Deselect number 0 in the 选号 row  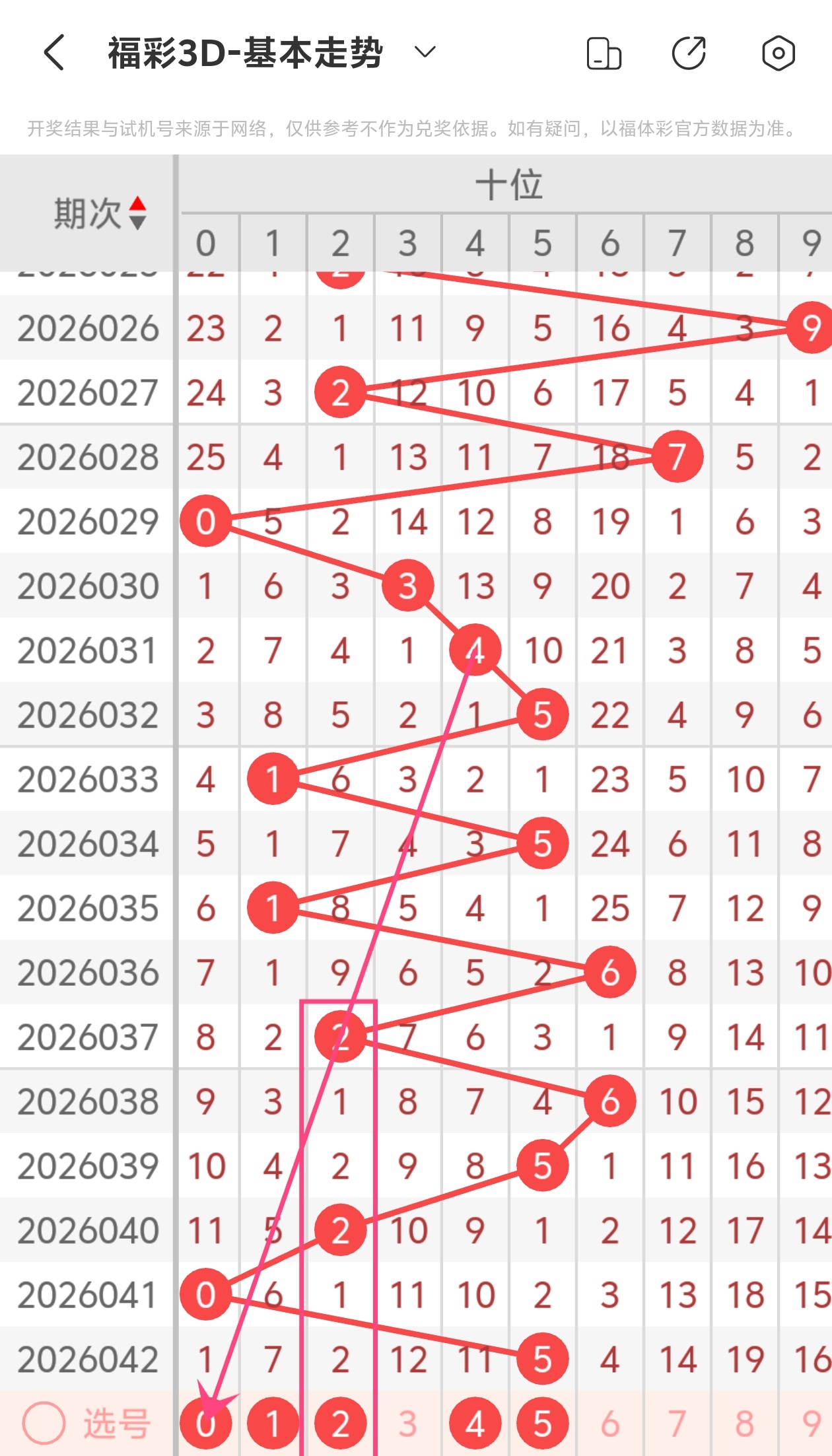[206, 1423]
